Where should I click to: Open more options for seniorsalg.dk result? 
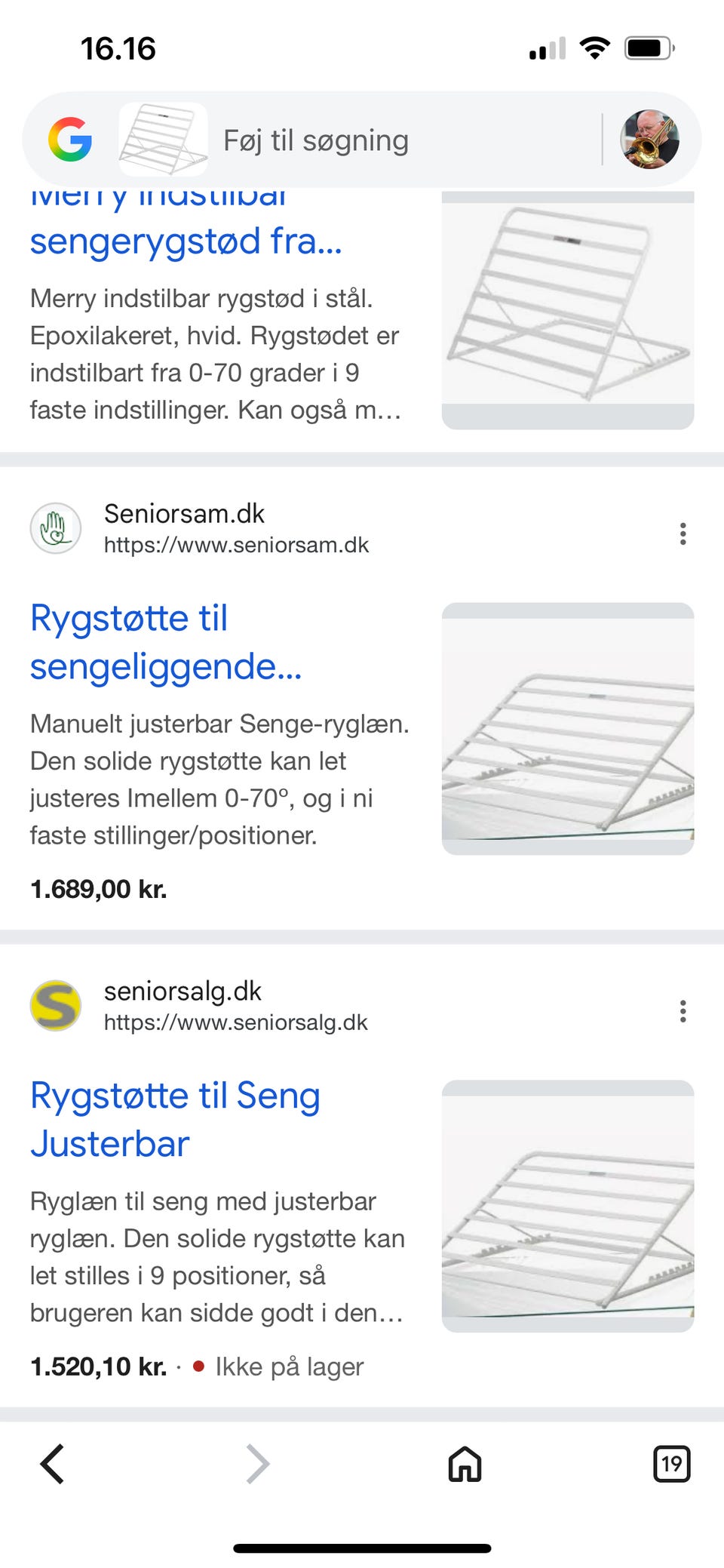coord(683,1011)
